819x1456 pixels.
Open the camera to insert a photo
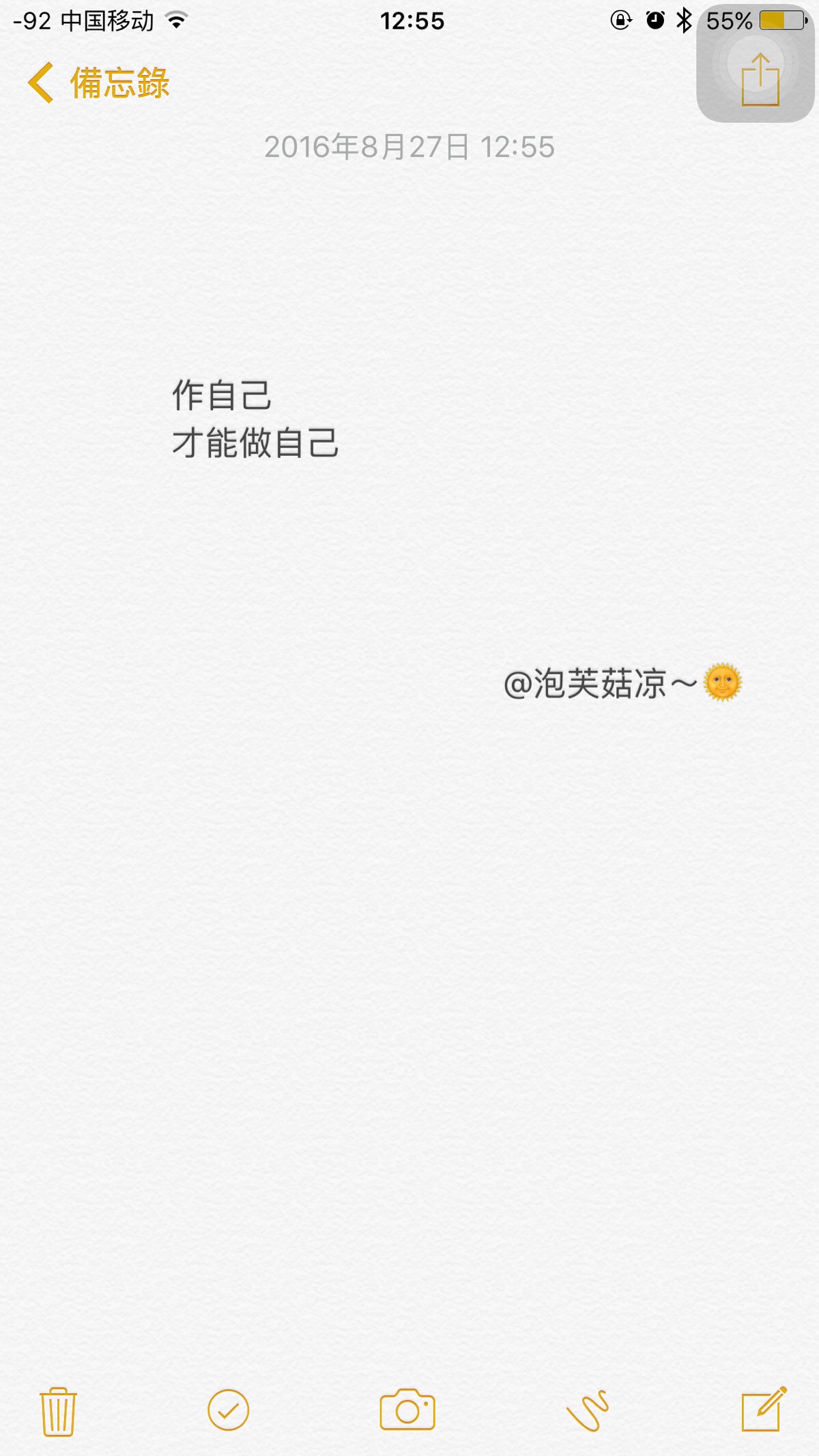(x=407, y=1410)
